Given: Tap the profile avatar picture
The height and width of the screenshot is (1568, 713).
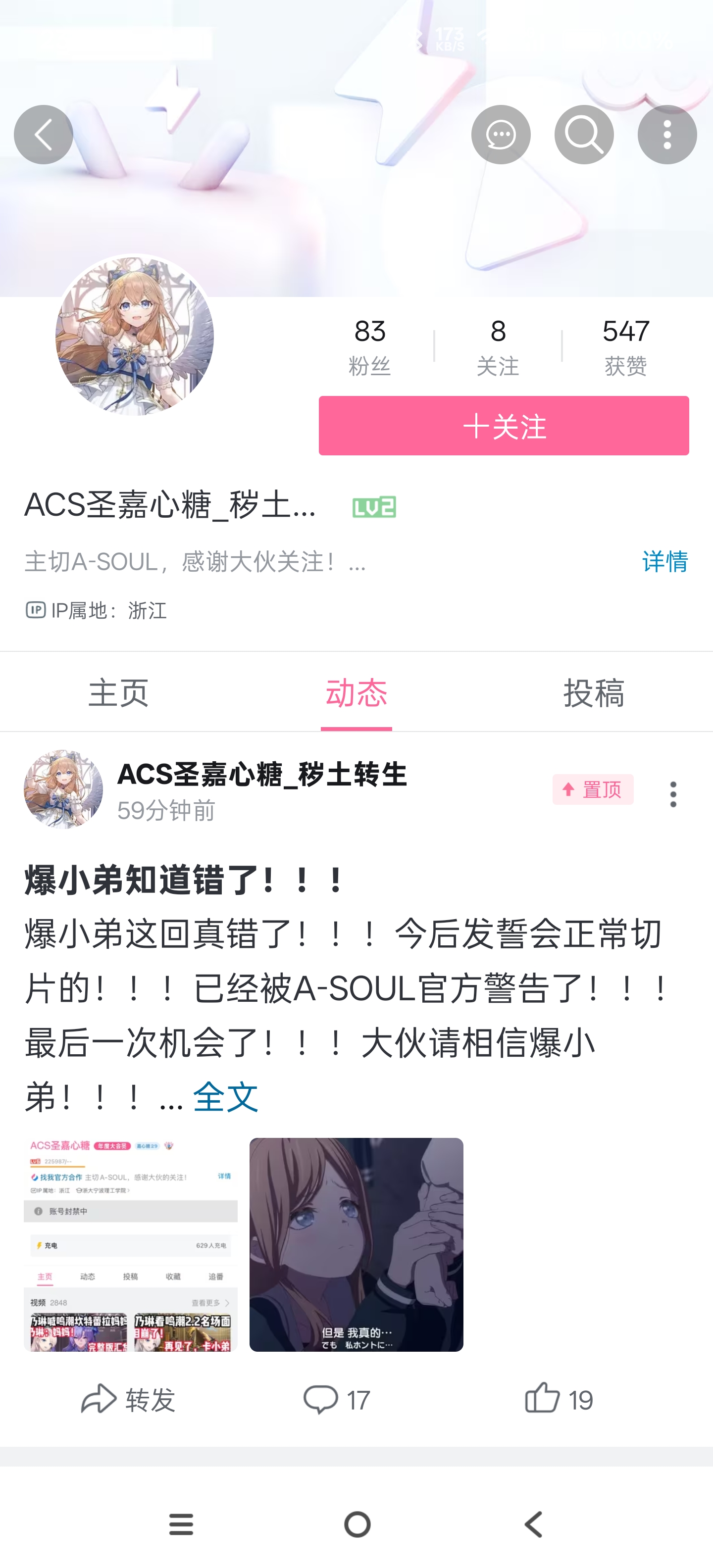Looking at the screenshot, I should coord(135,336).
